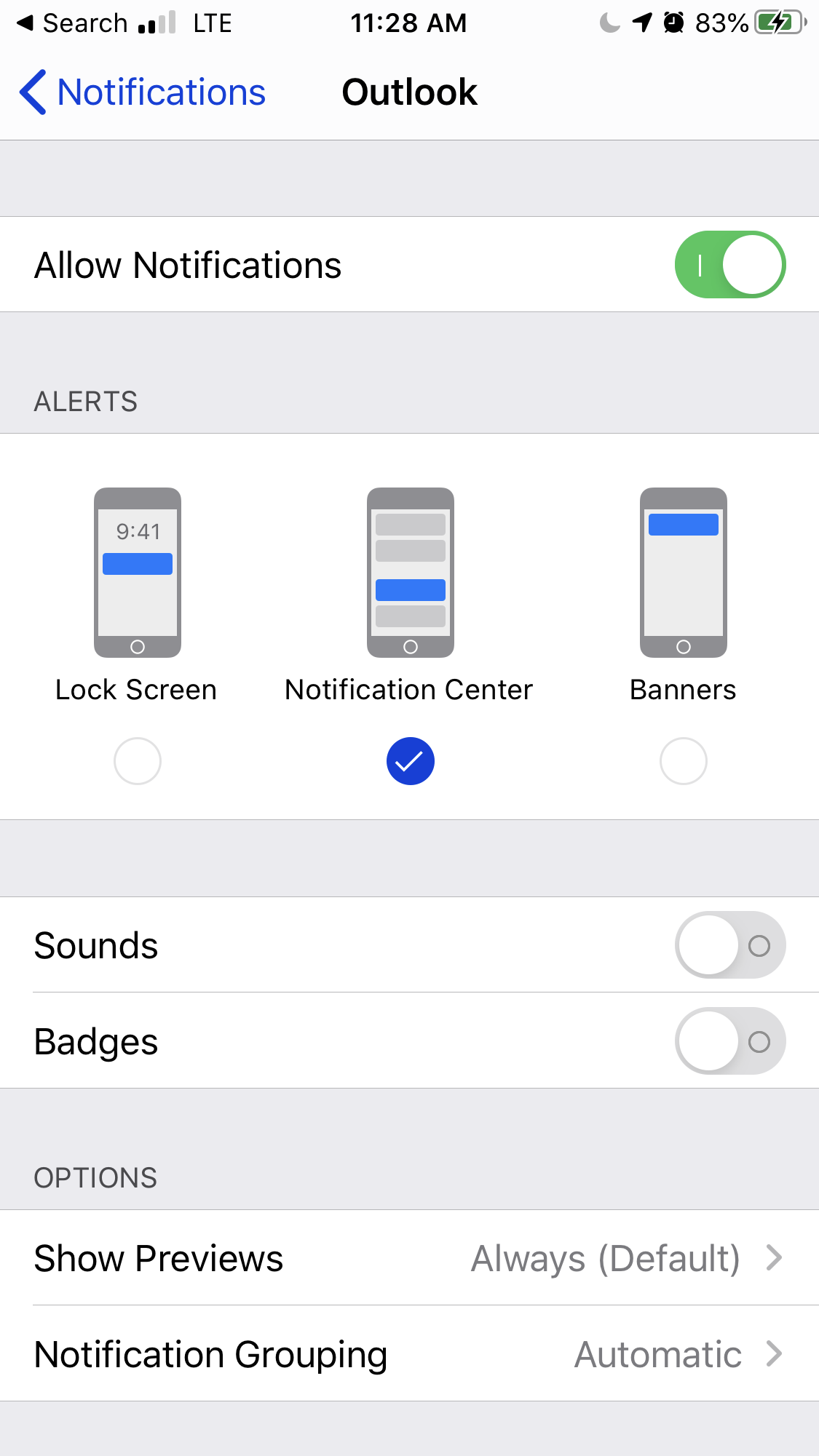The height and width of the screenshot is (1456, 819).
Task: Uncheck Notification Center alerts
Action: 410,761
